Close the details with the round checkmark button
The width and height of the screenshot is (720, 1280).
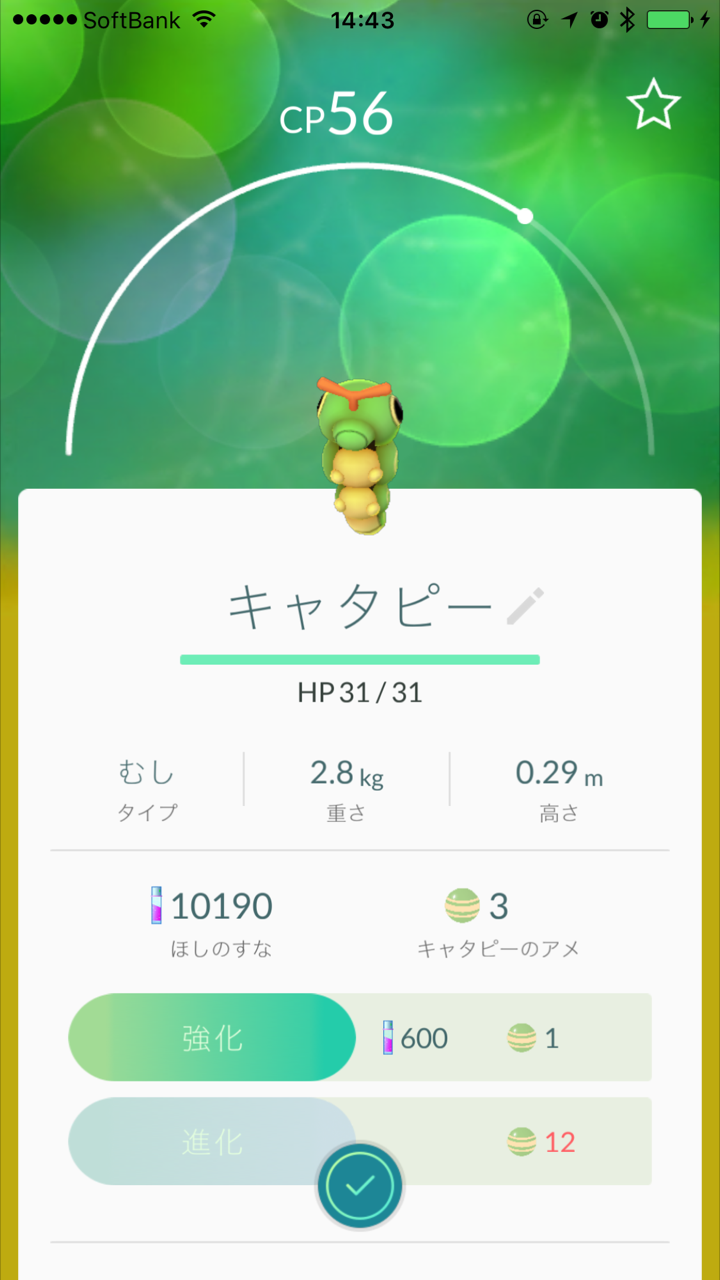tap(360, 1186)
